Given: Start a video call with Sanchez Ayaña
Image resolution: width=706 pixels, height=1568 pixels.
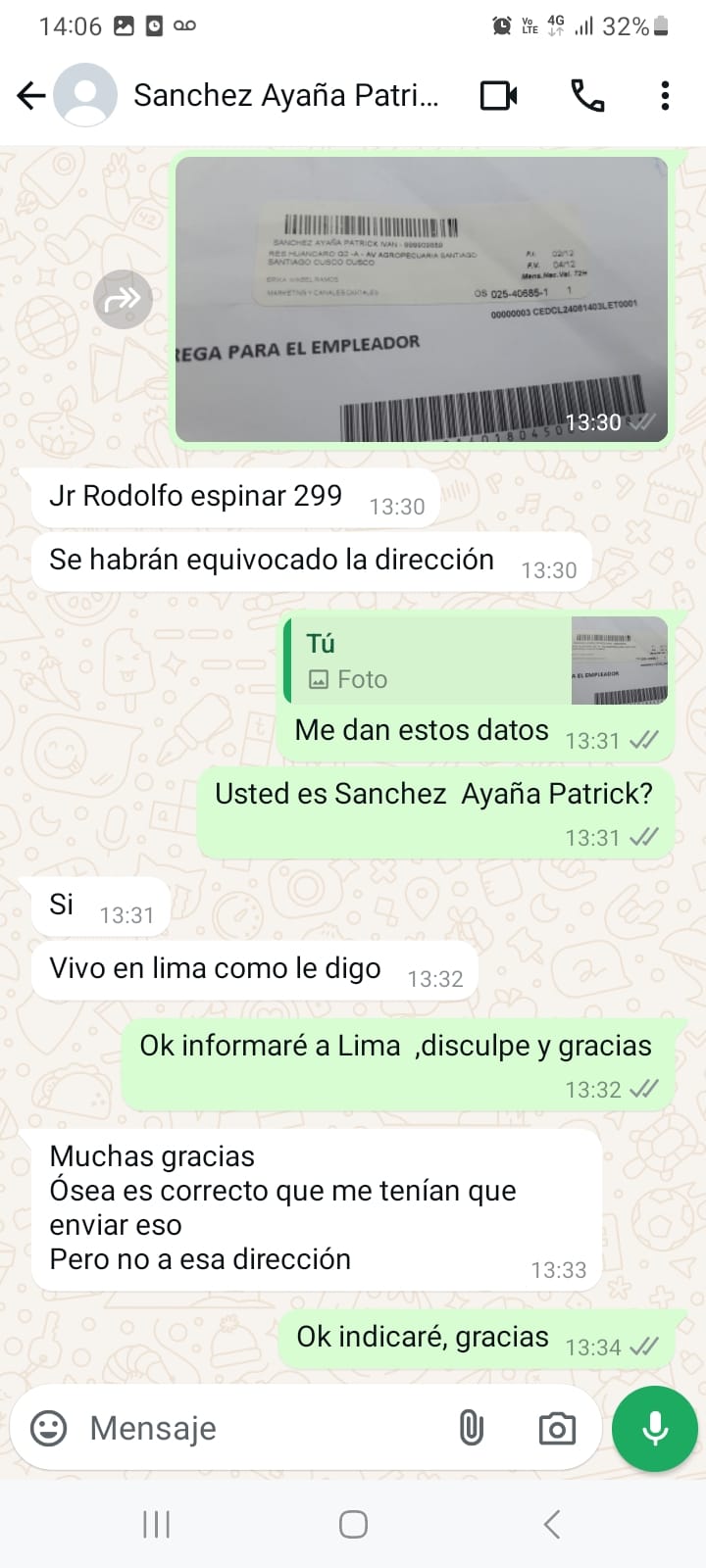Looking at the screenshot, I should (498, 95).
